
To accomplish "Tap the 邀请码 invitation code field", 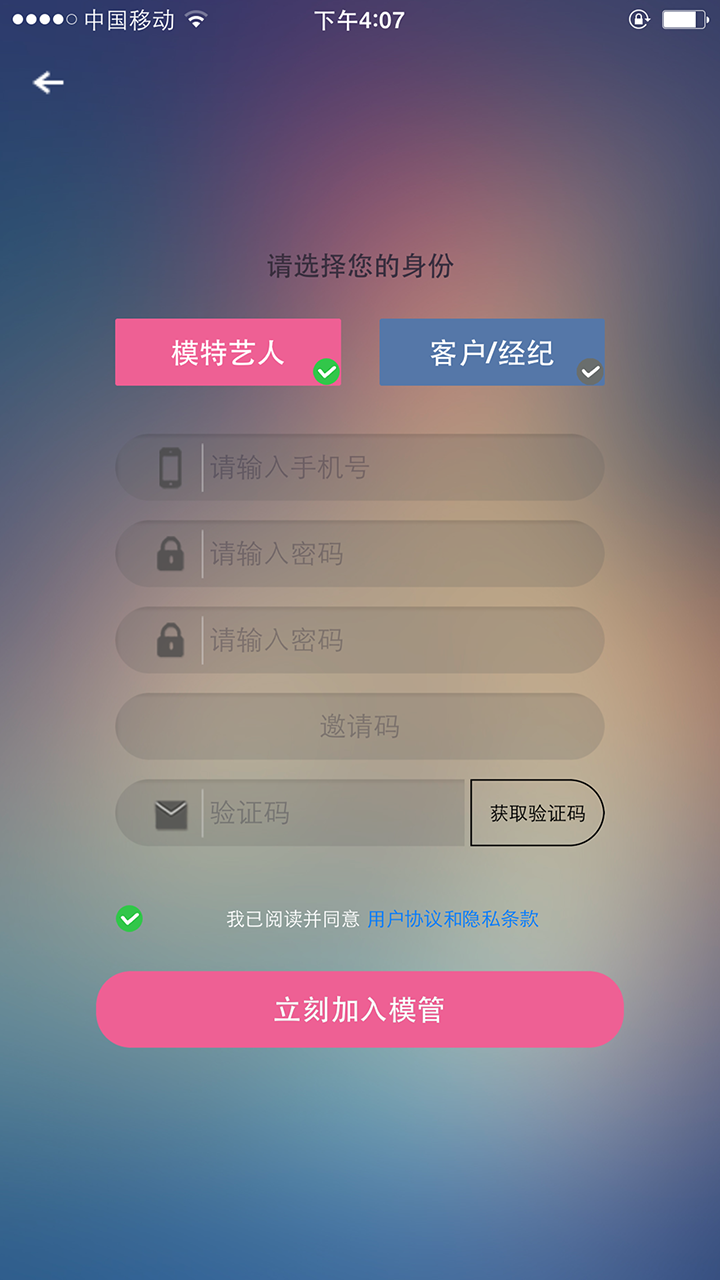I will click(360, 726).
